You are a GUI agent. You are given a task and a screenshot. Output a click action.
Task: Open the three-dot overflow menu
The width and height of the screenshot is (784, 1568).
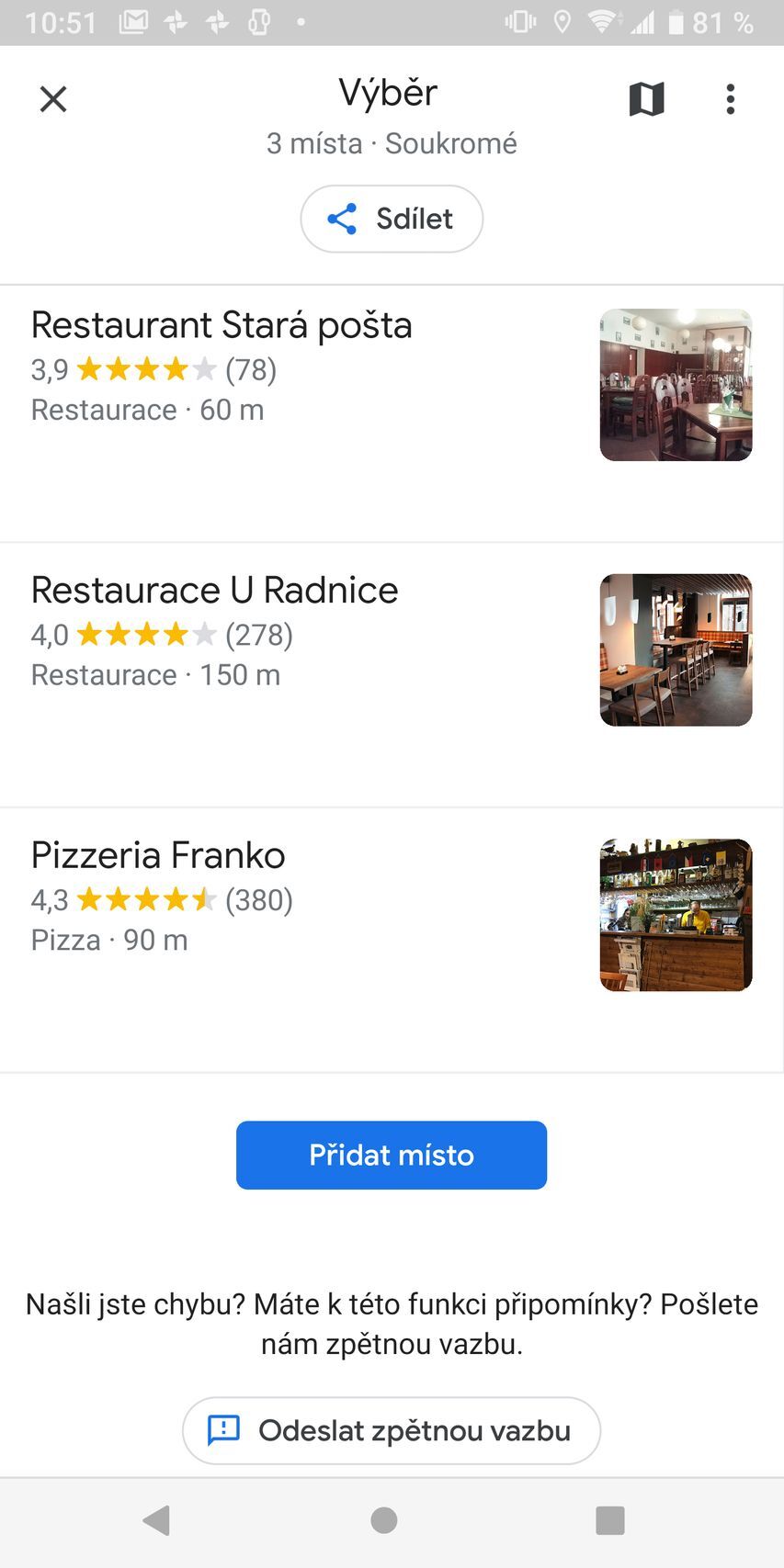click(731, 99)
